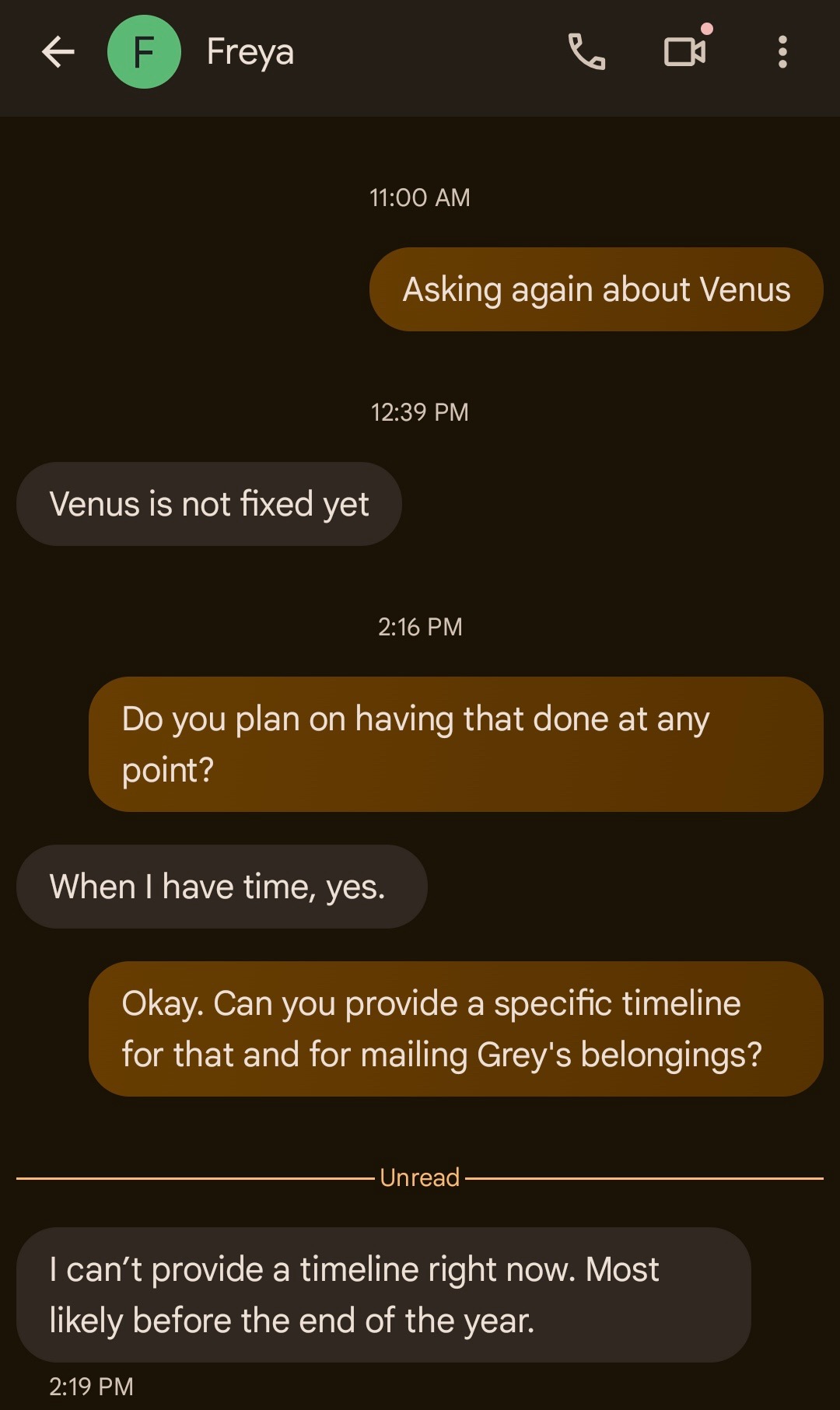Viewport: 840px width, 1410px height.
Task: Open the overflow menu
Action: (x=782, y=52)
